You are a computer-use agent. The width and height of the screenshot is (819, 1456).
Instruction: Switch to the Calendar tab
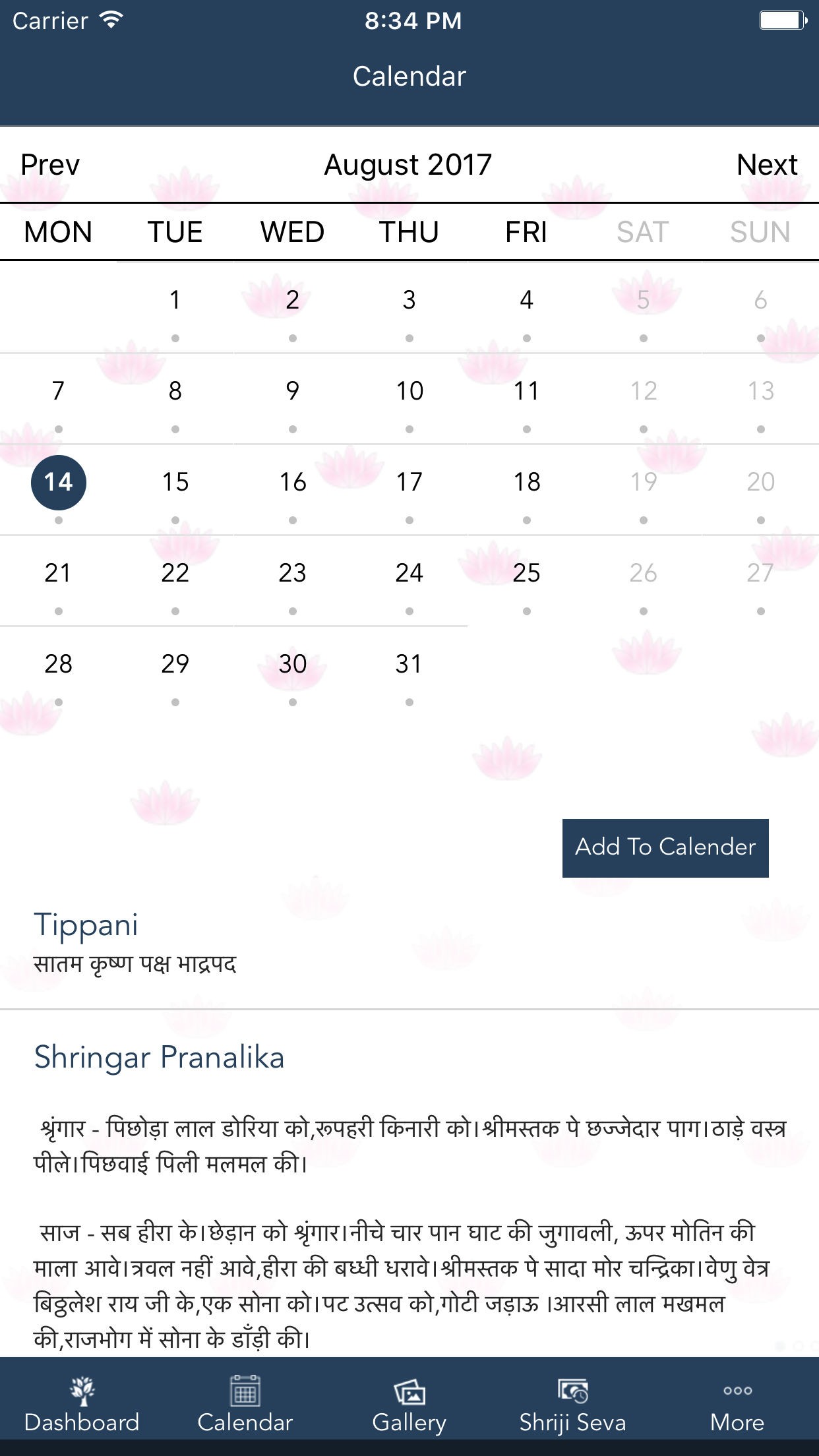(245, 1406)
